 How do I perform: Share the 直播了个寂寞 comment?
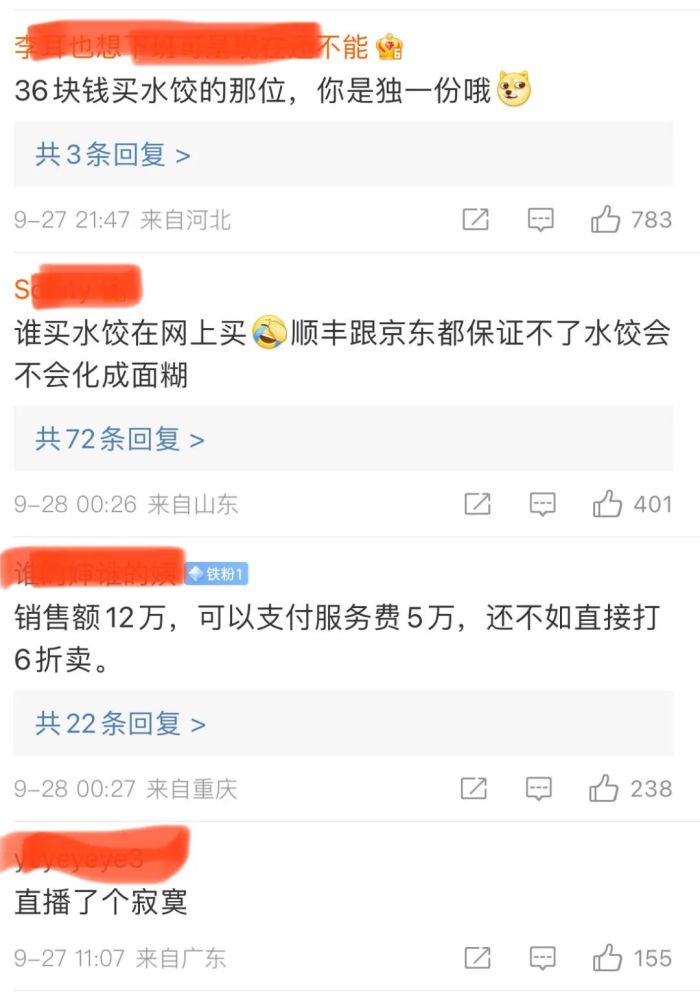(478, 959)
